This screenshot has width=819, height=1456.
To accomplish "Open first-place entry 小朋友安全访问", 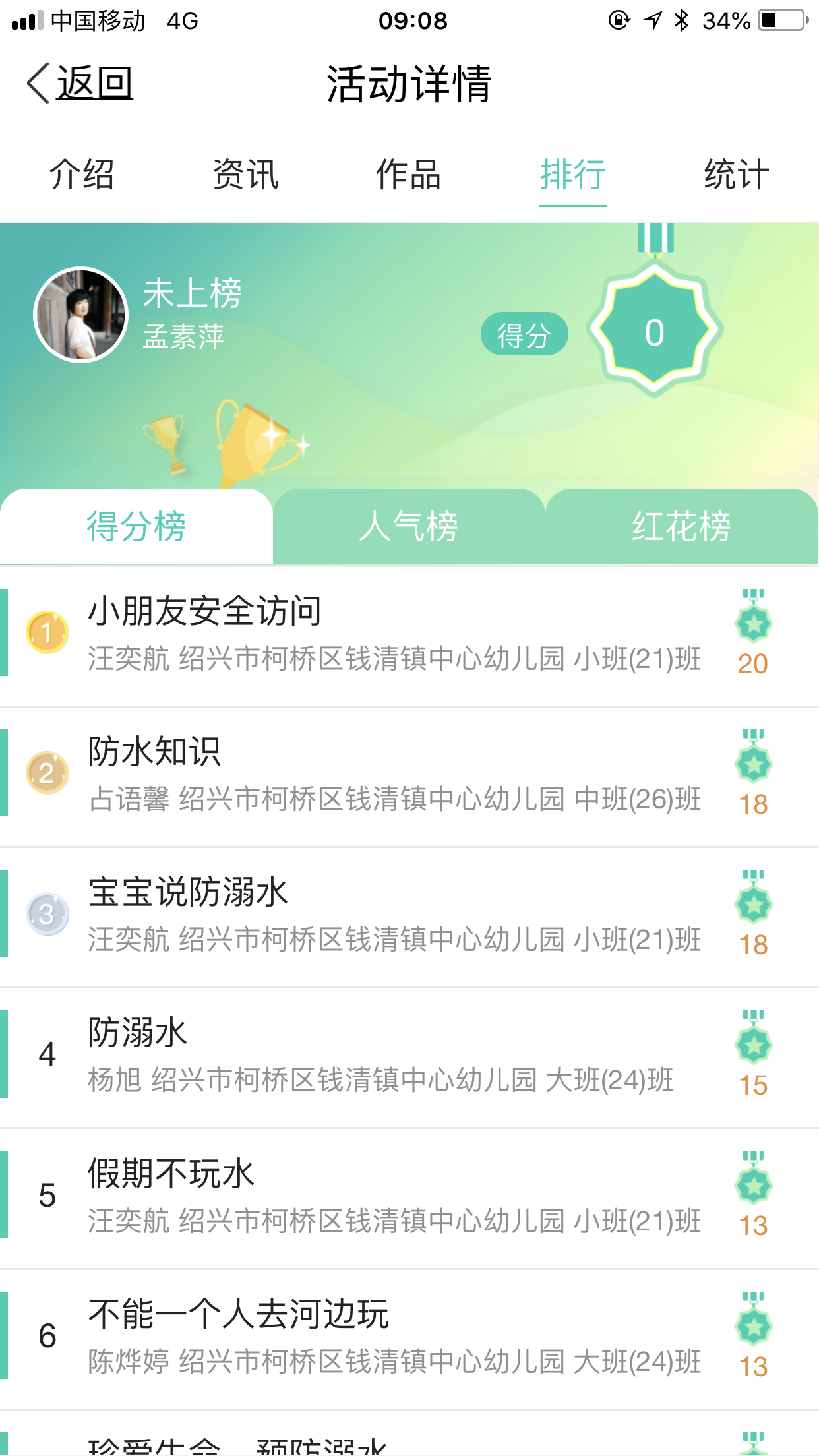I will pyautogui.click(x=396, y=633).
